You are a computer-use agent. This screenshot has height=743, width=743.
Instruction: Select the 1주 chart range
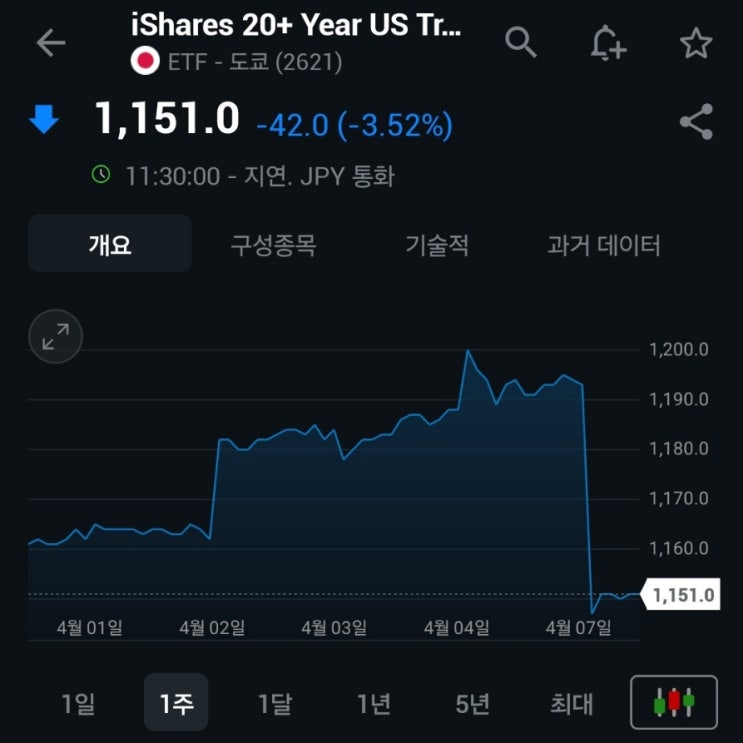[x=177, y=703]
